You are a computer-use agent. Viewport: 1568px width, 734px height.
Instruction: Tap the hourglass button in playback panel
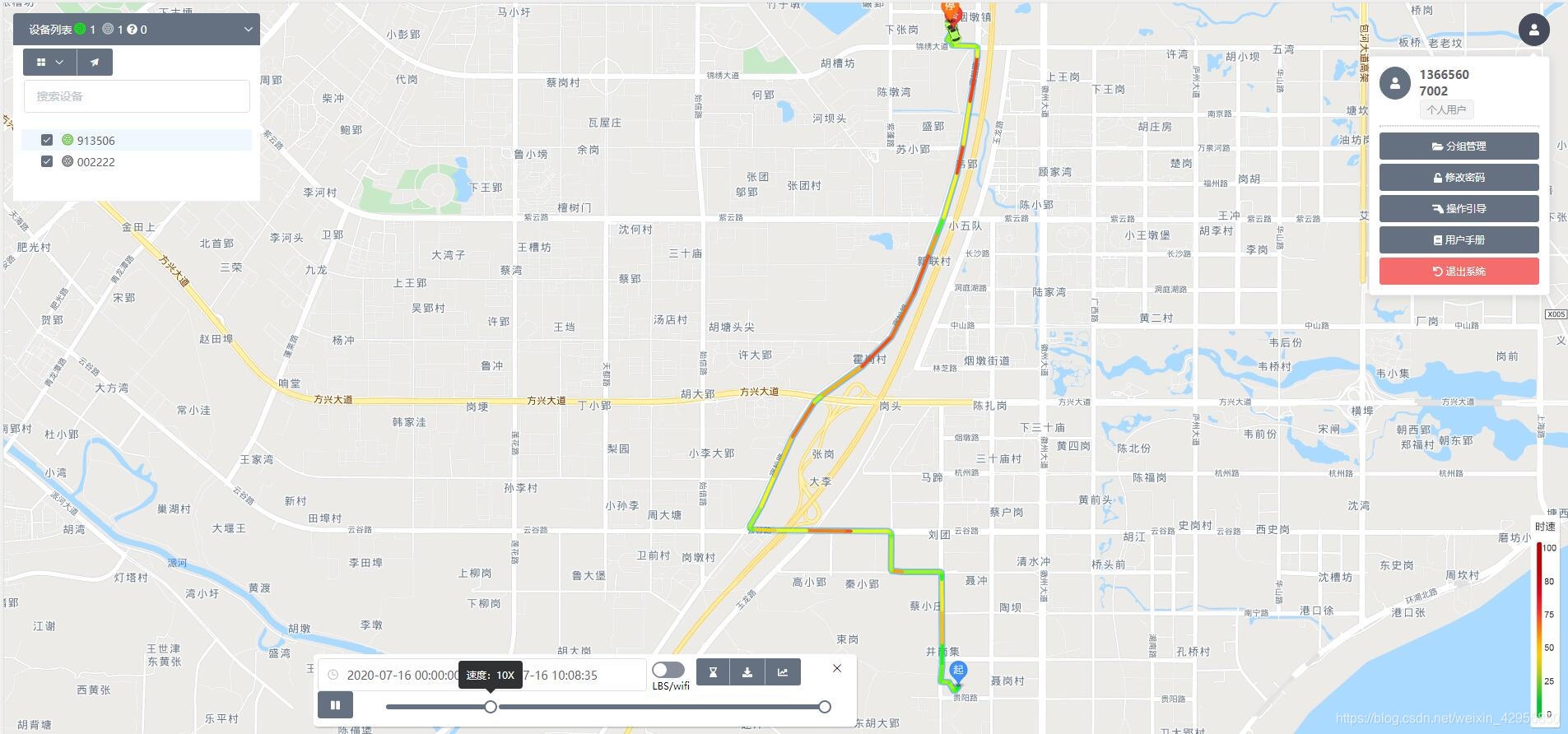coord(714,672)
